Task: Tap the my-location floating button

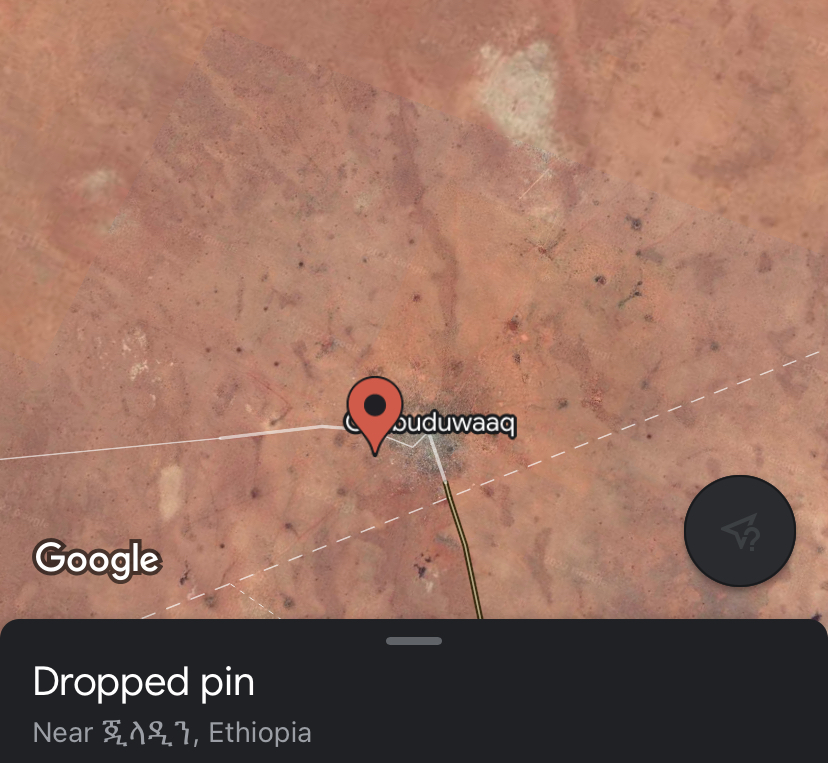Action: tap(739, 531)
